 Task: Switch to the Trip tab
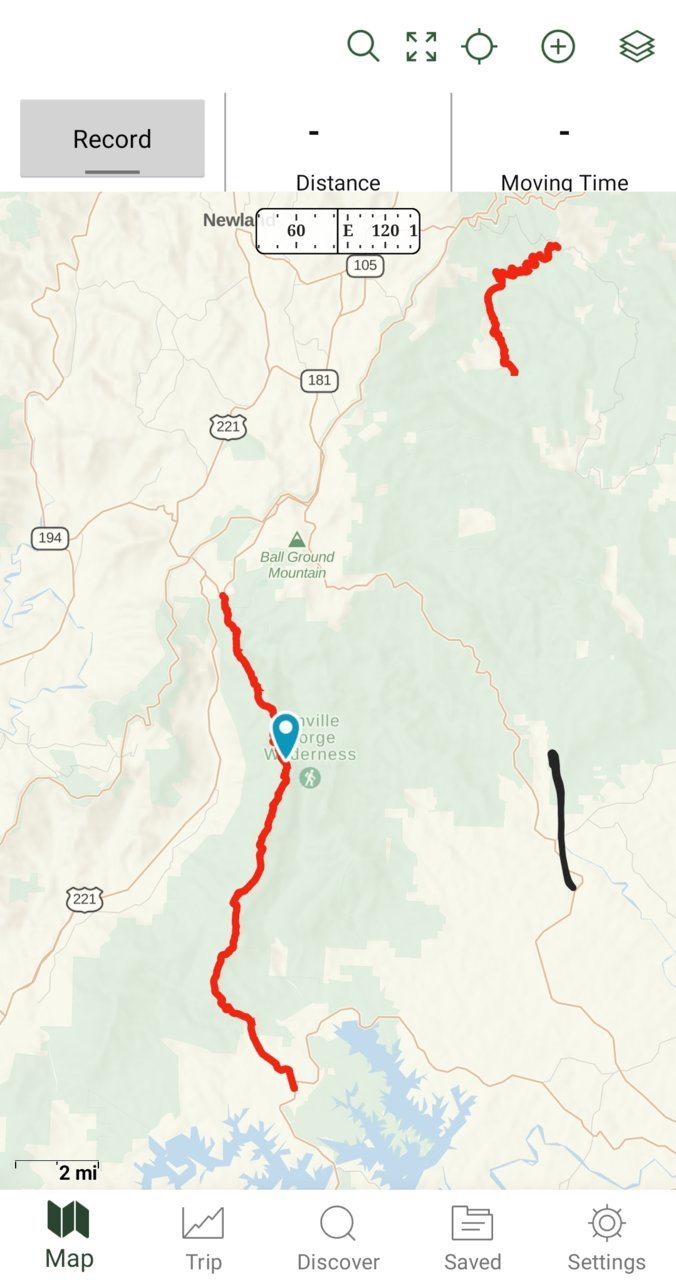203,1238
